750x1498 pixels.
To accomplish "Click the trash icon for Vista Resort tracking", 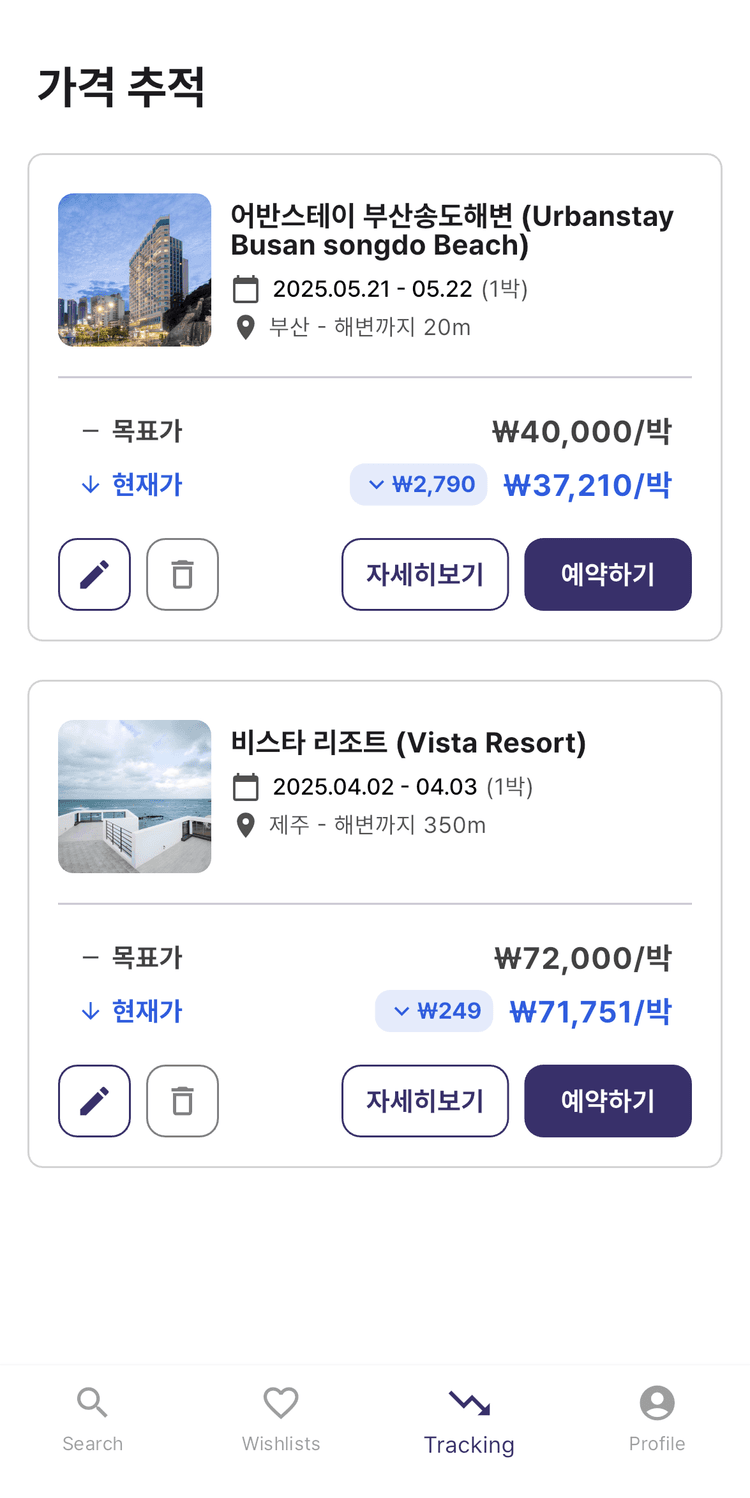I will 182,1101.
